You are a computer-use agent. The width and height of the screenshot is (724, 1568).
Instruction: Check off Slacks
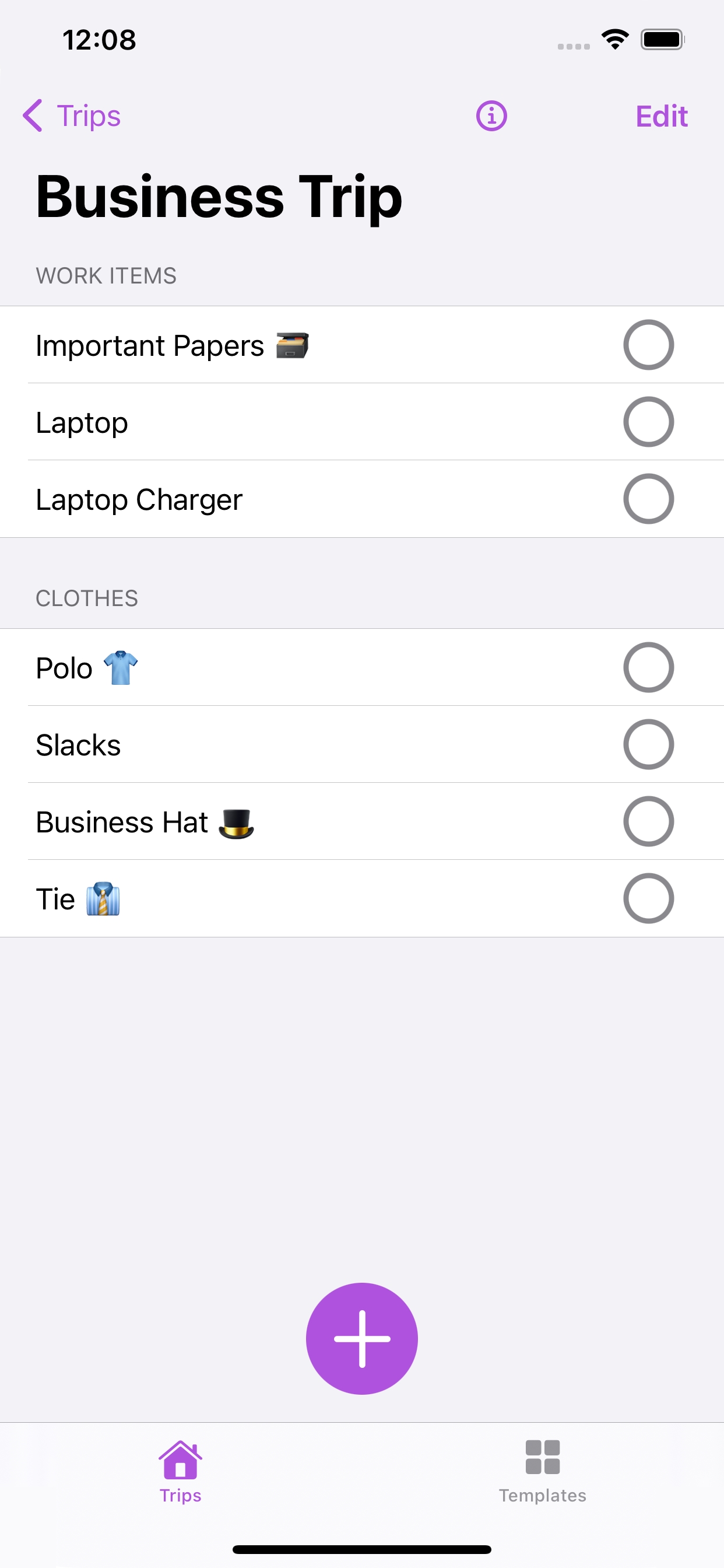pos(648,744)
